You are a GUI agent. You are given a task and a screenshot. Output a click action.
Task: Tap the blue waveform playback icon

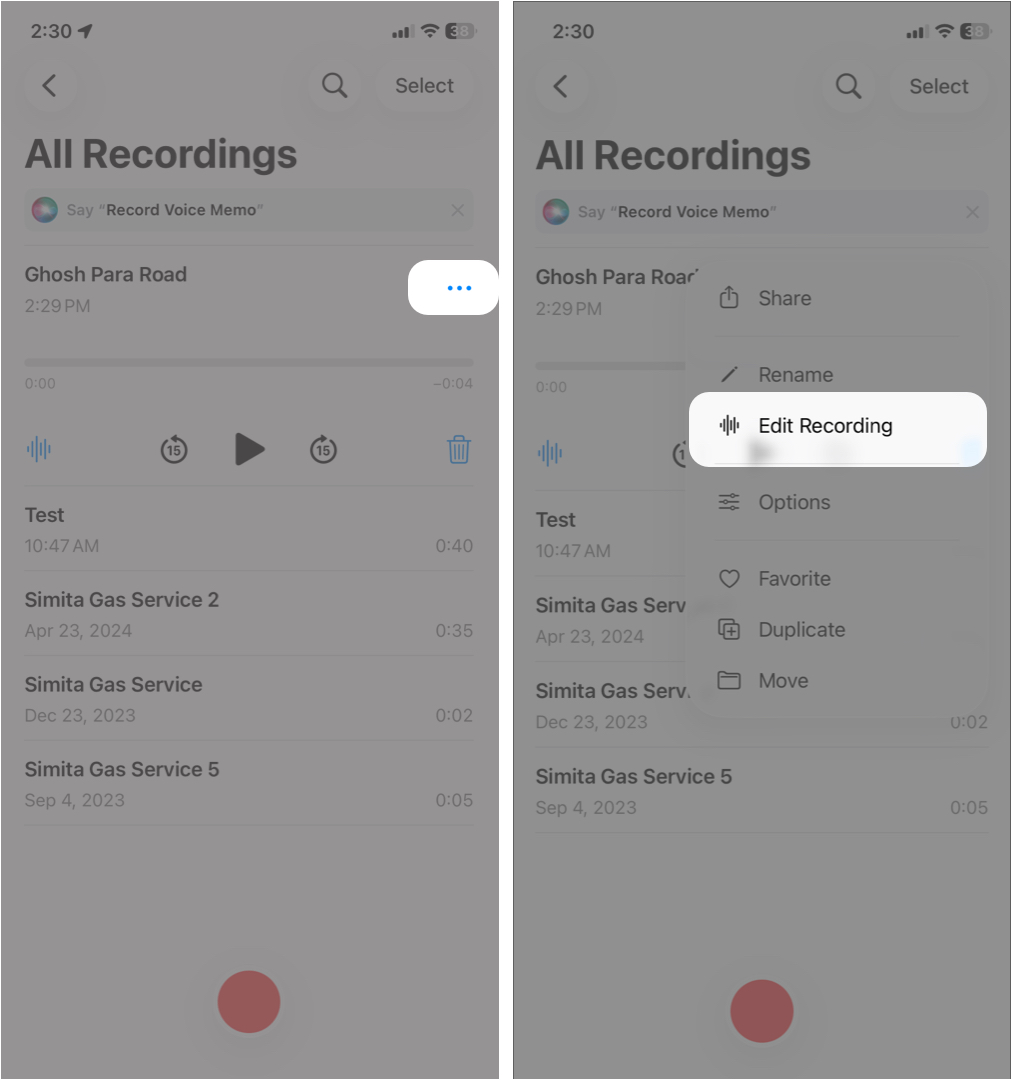coord(39,450)
